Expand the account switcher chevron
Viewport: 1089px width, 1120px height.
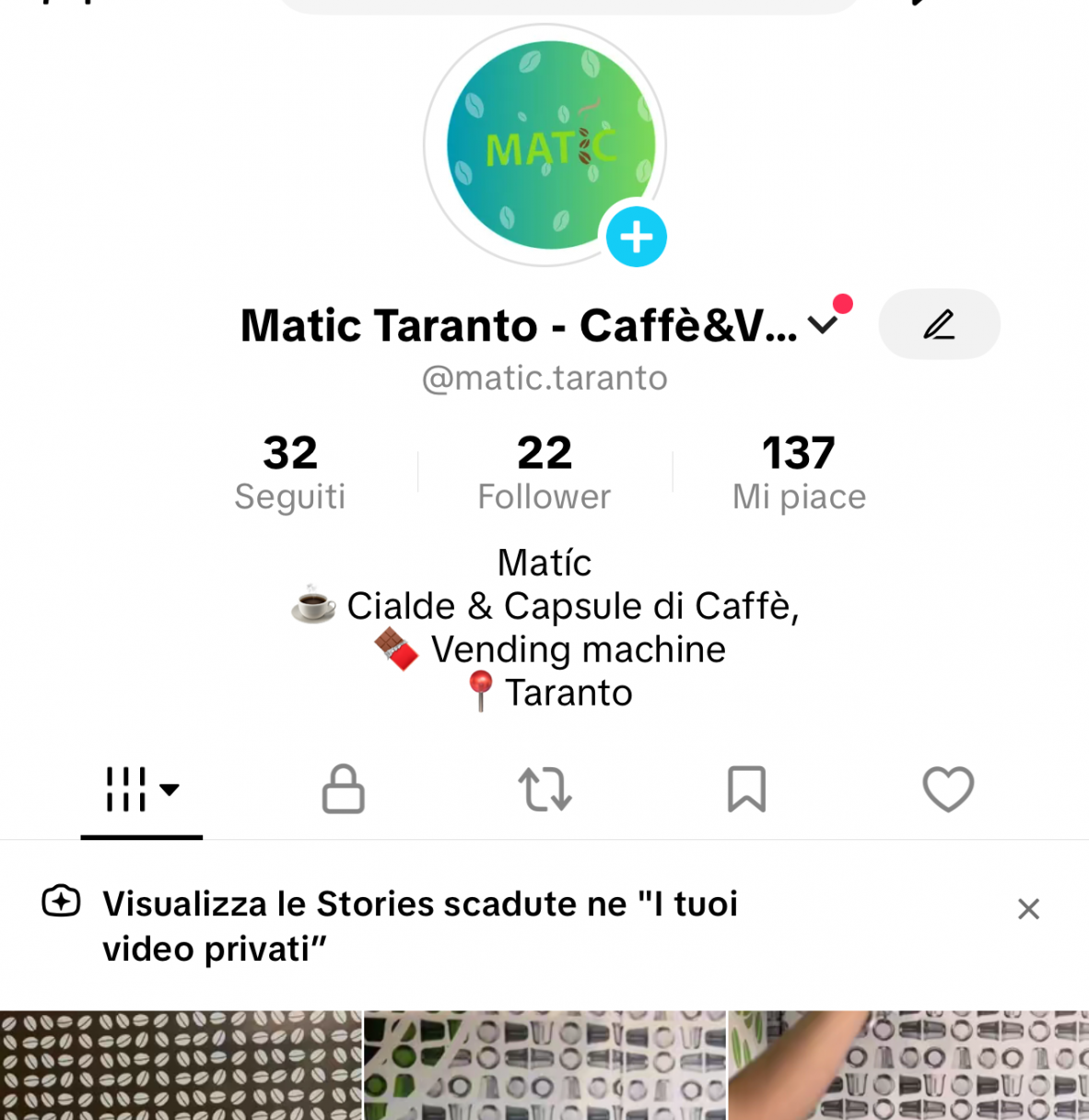(x=822, y=324)
